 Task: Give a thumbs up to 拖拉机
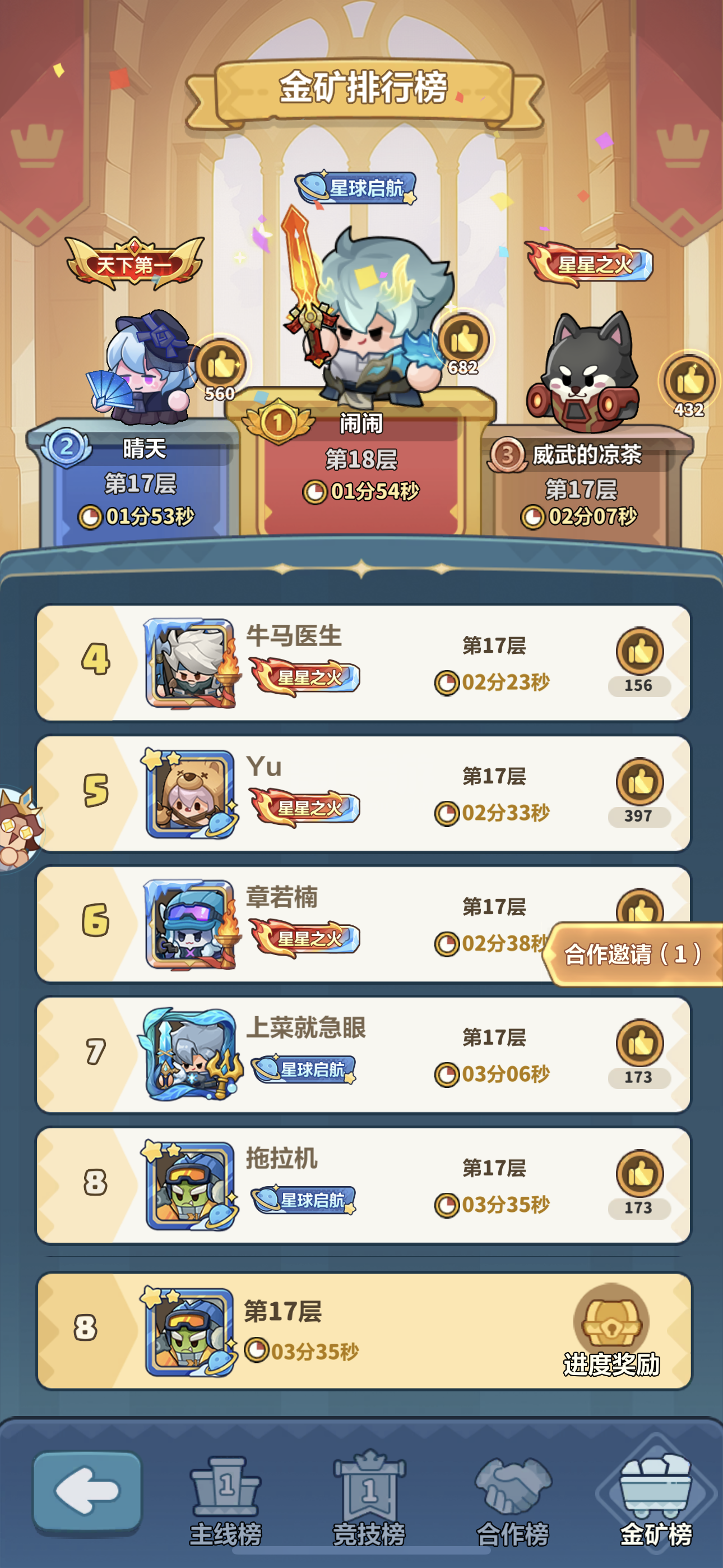639,1174
